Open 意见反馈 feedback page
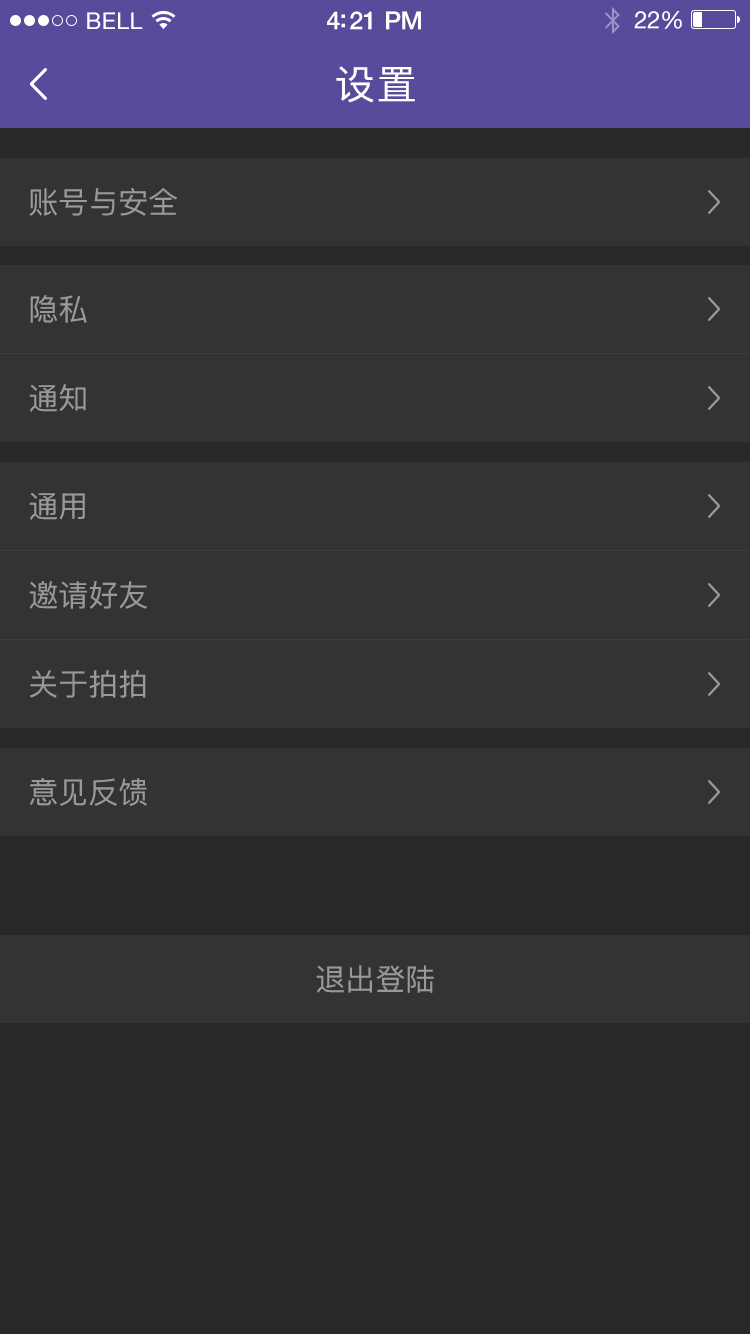 tap(375, 792)
